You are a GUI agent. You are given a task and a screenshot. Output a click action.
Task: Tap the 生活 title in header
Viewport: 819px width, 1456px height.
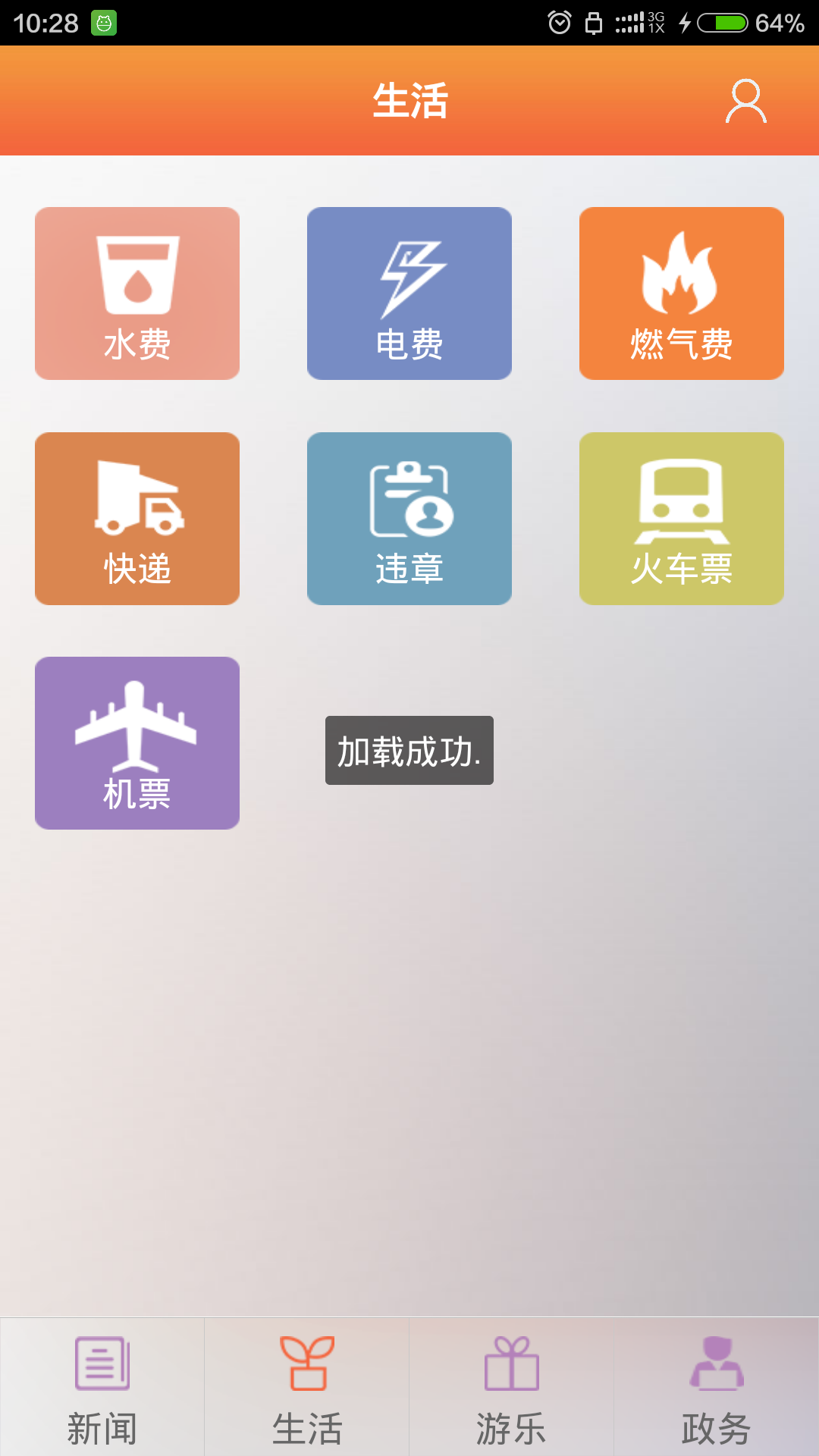click(409, 99)
